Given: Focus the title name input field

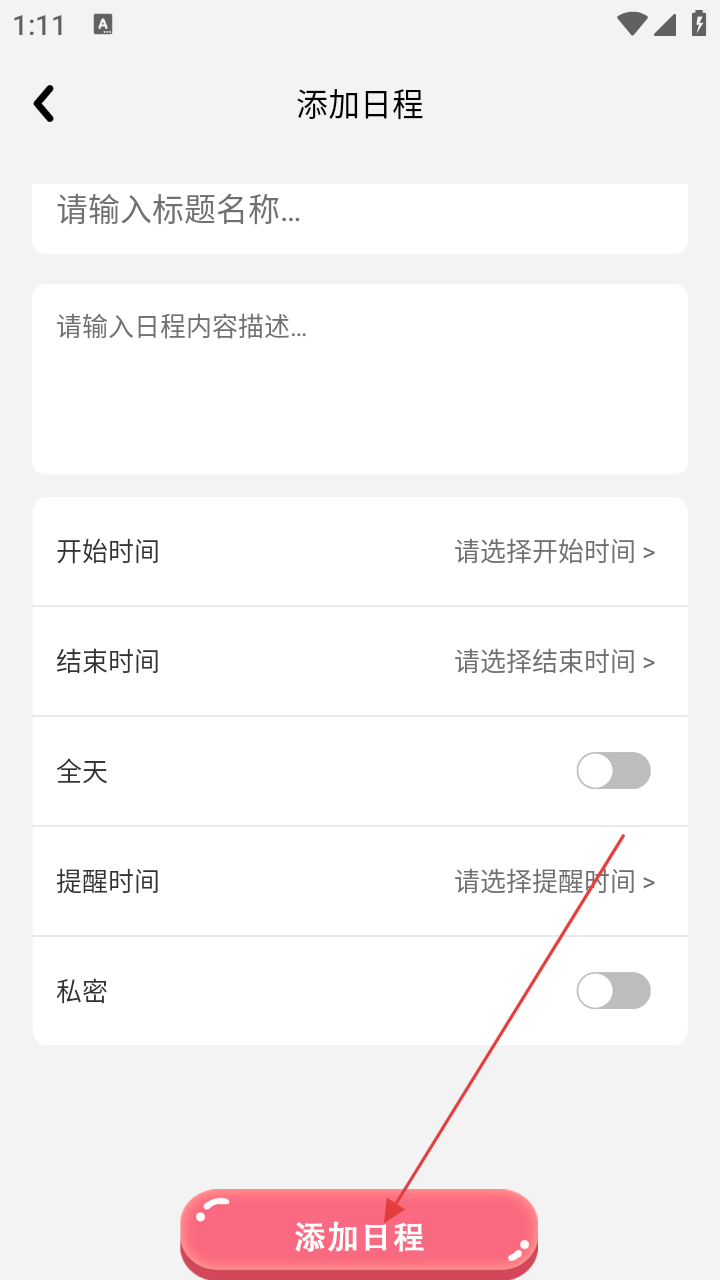Looking at the screenshot, I should click(360, 217).
